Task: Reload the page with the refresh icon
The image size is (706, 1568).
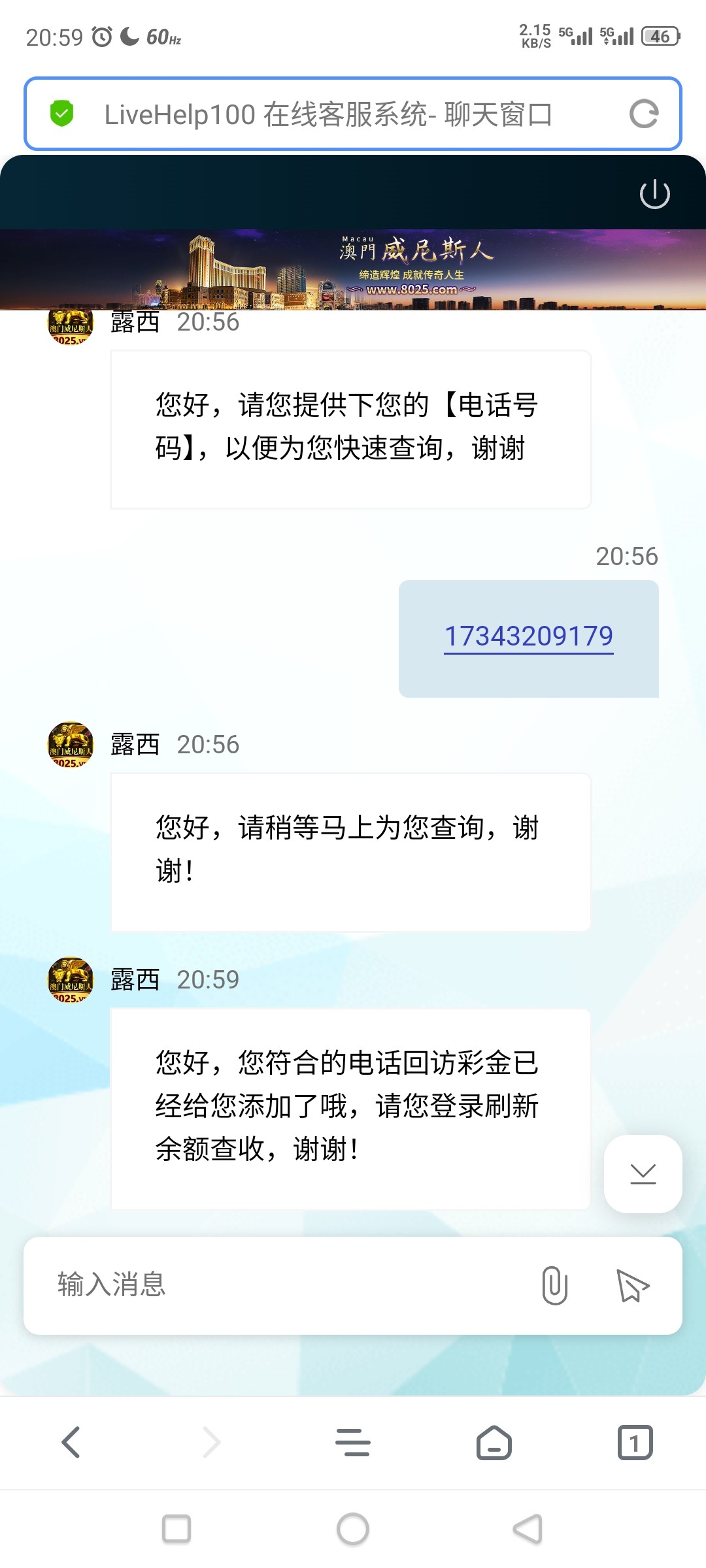Action: (644, 114)
